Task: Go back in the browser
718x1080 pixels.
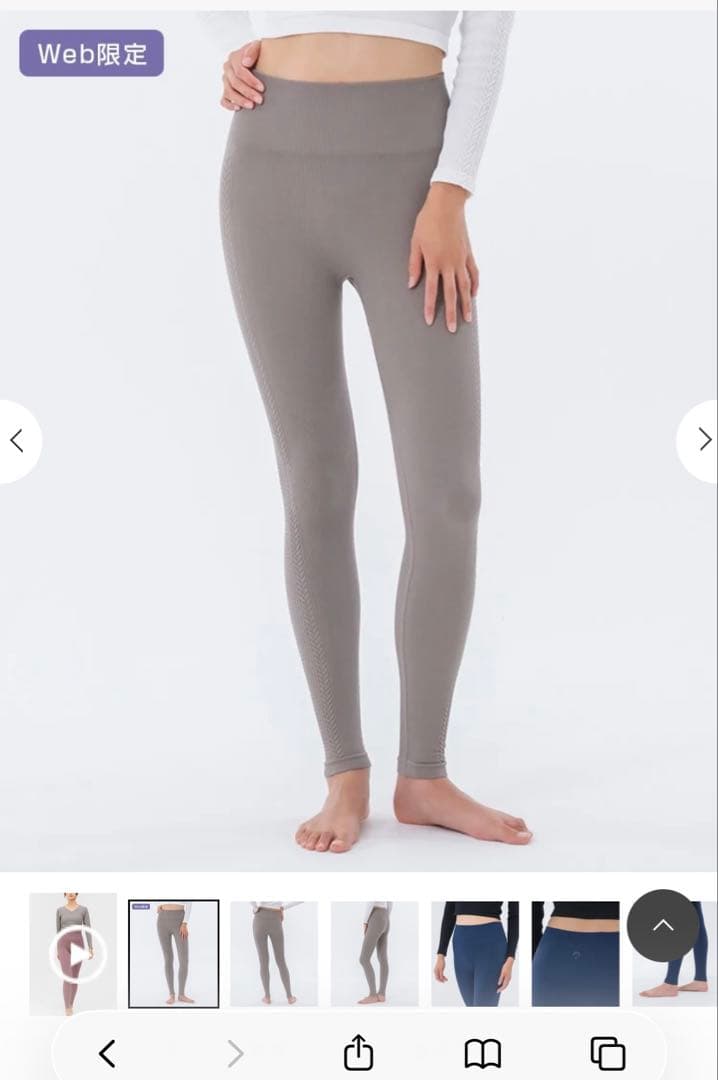Action: point(107,1053)
